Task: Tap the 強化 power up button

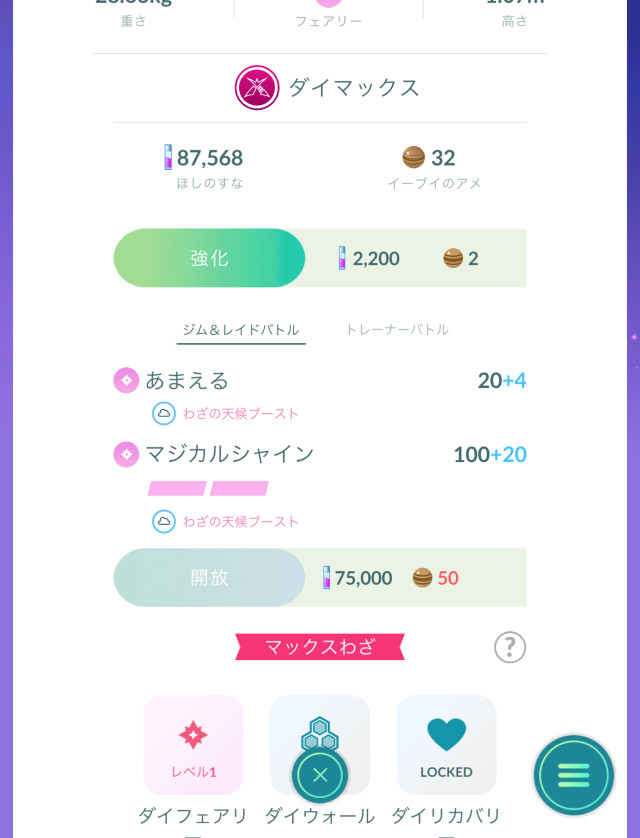Action: pyautogui.click(x=209, y=258)
